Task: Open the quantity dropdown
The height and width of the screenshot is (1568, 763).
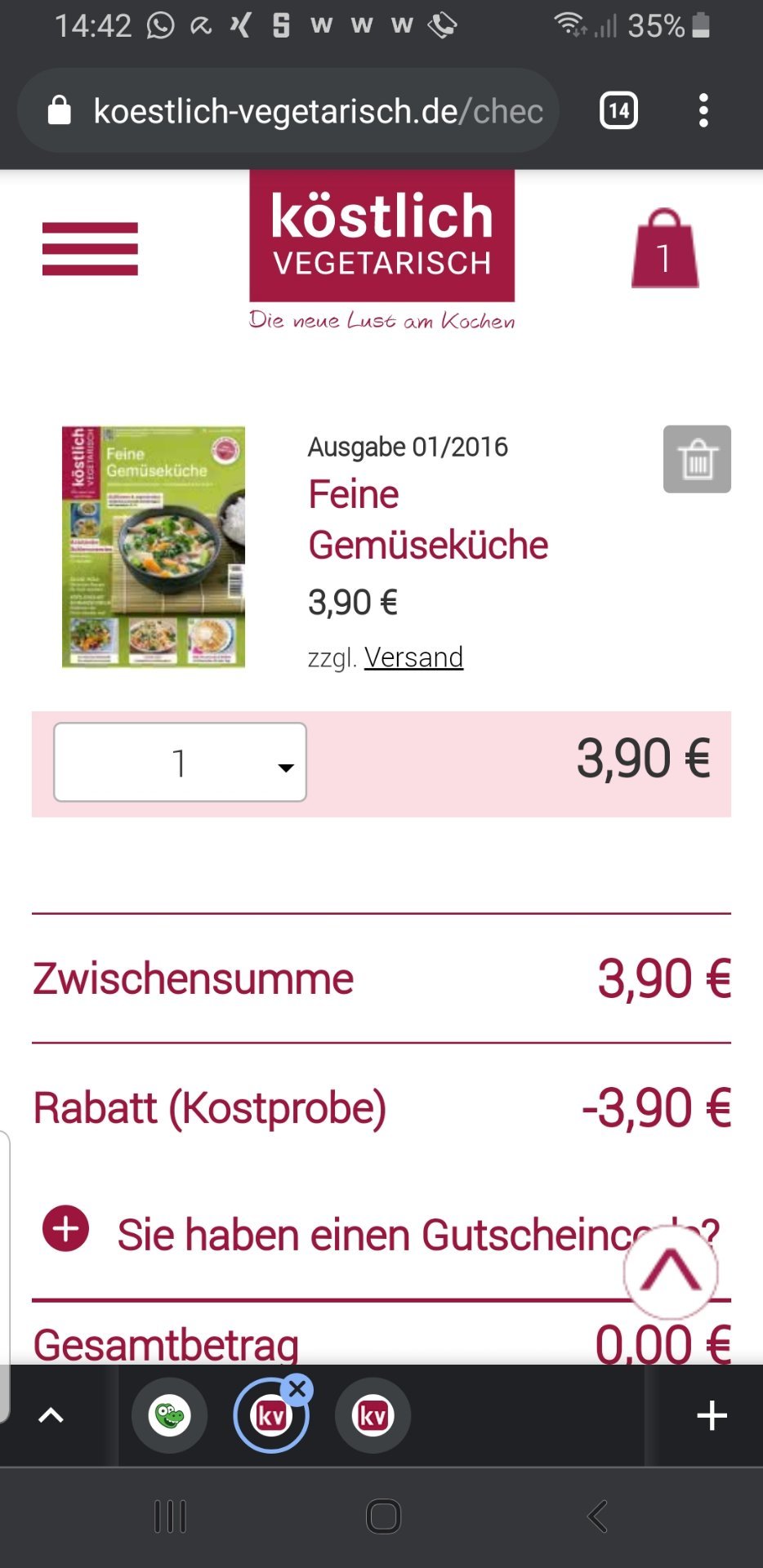Action: click(x=180, y=762)
